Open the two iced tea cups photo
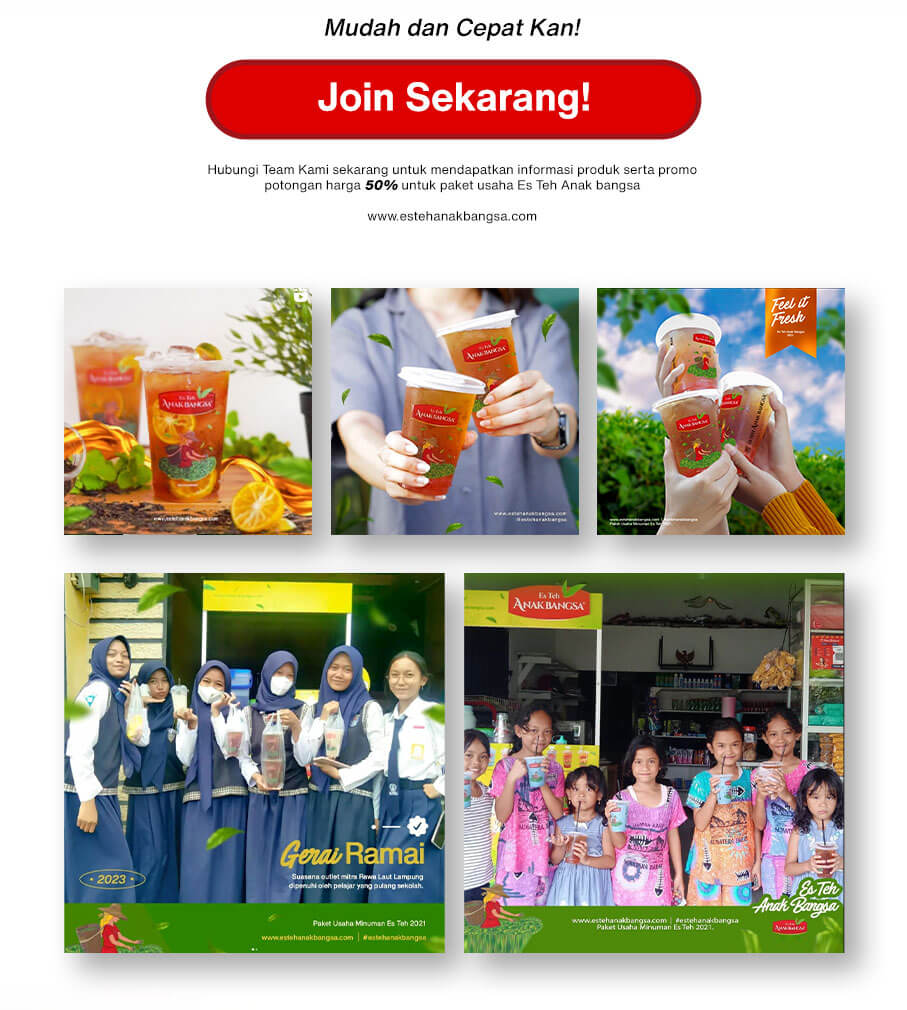 click(188, 411)
